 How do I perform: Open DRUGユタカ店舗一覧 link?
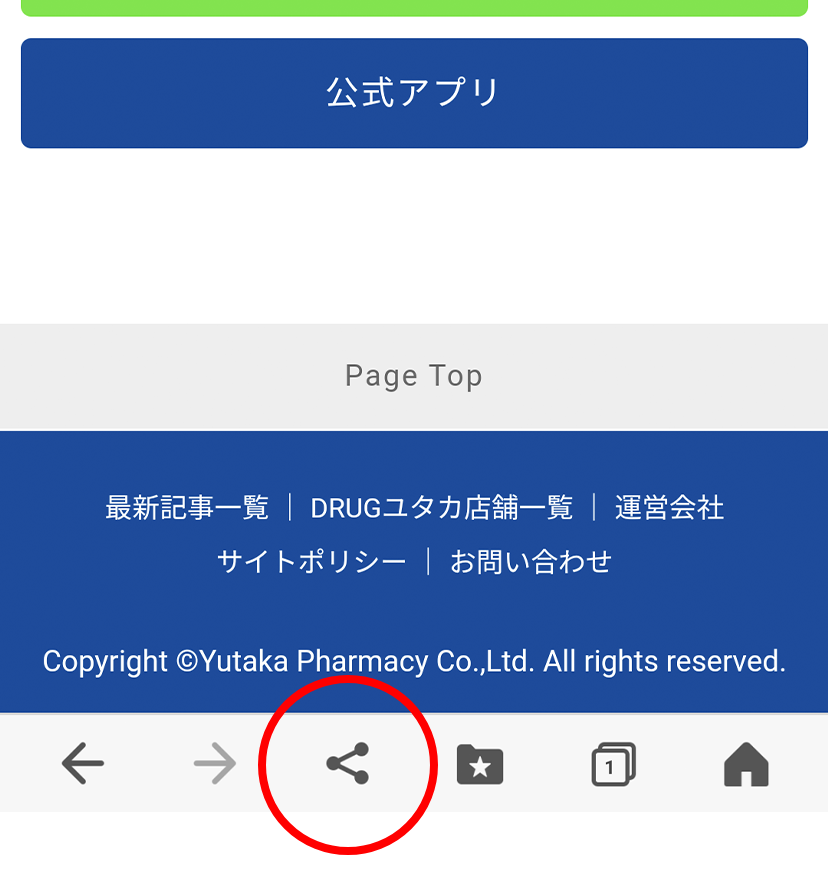(x=441, y=508)
